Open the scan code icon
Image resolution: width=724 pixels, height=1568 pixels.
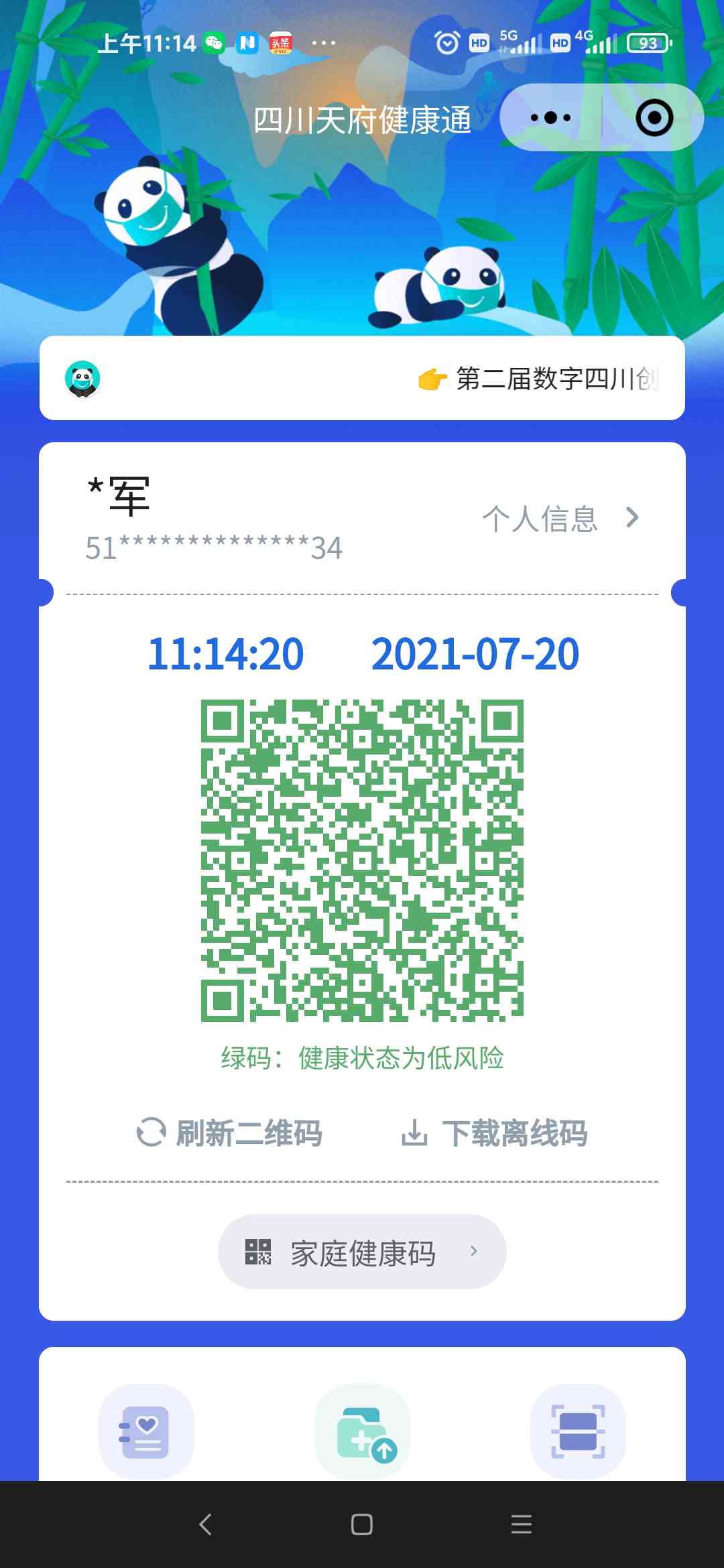[578, 1431]
